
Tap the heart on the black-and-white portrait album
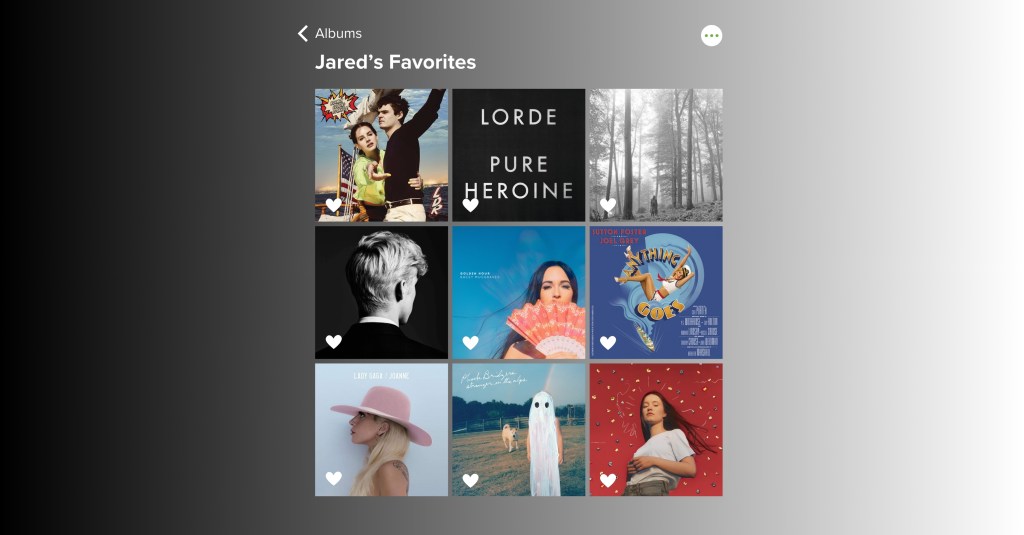pos(334,342)
